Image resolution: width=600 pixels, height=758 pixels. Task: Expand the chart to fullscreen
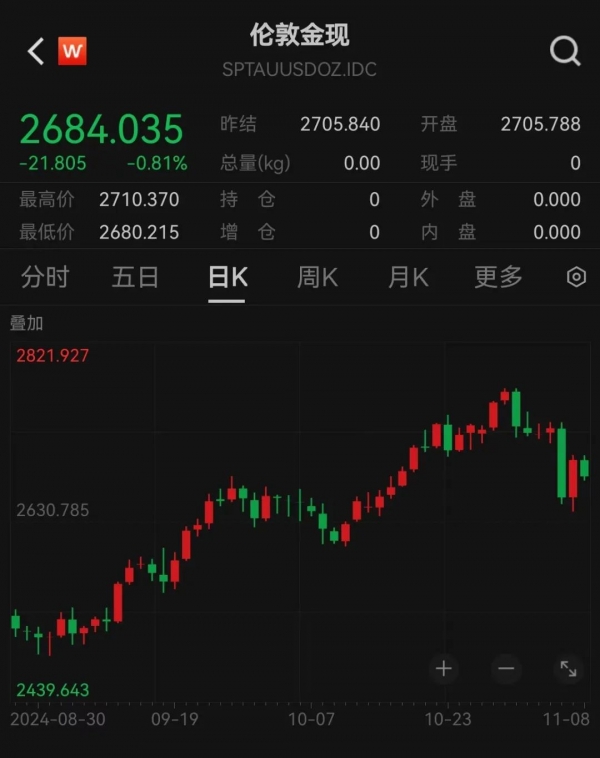click(568, 669)
